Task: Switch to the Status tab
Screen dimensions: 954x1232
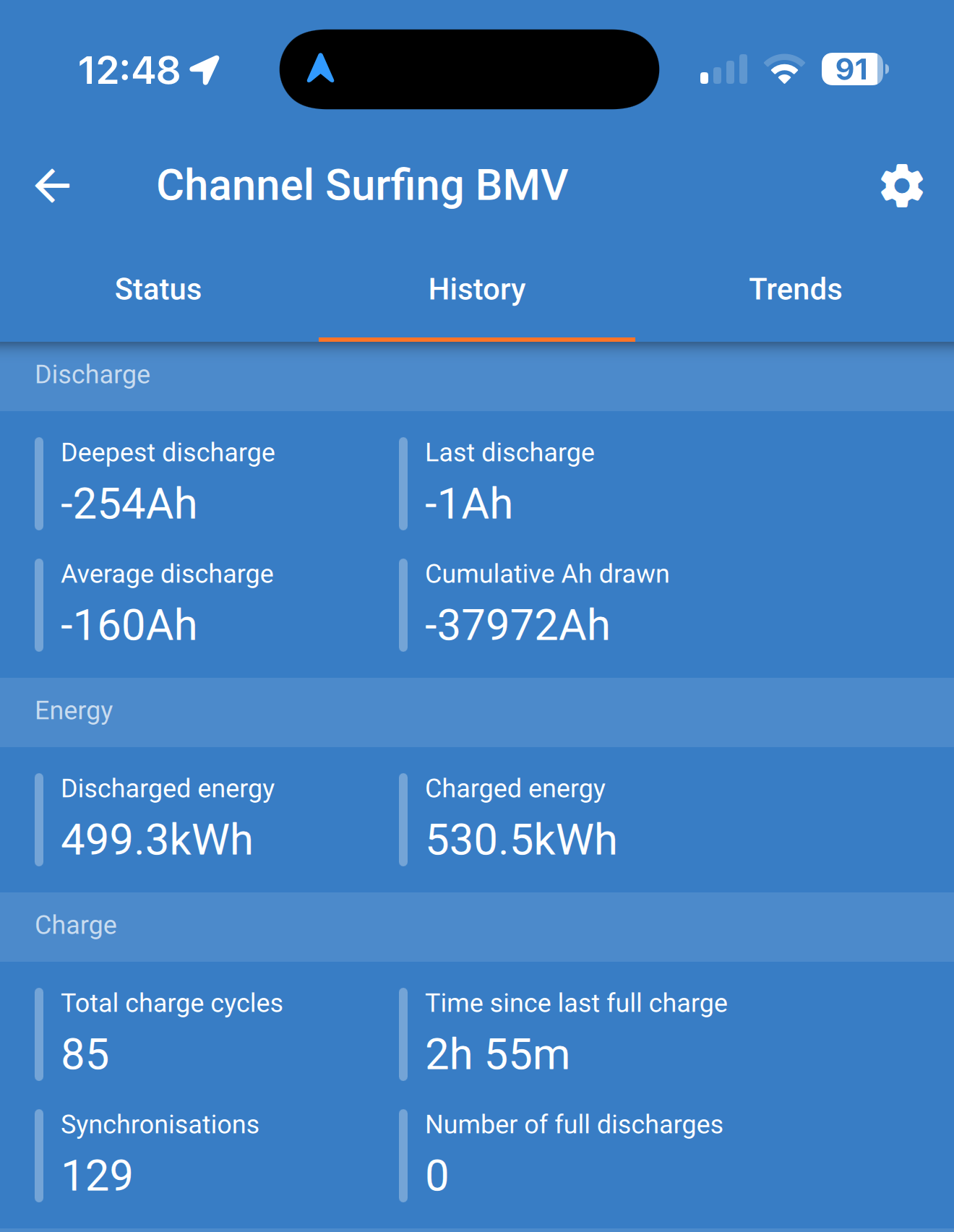Action: click(x=158, y=290)
